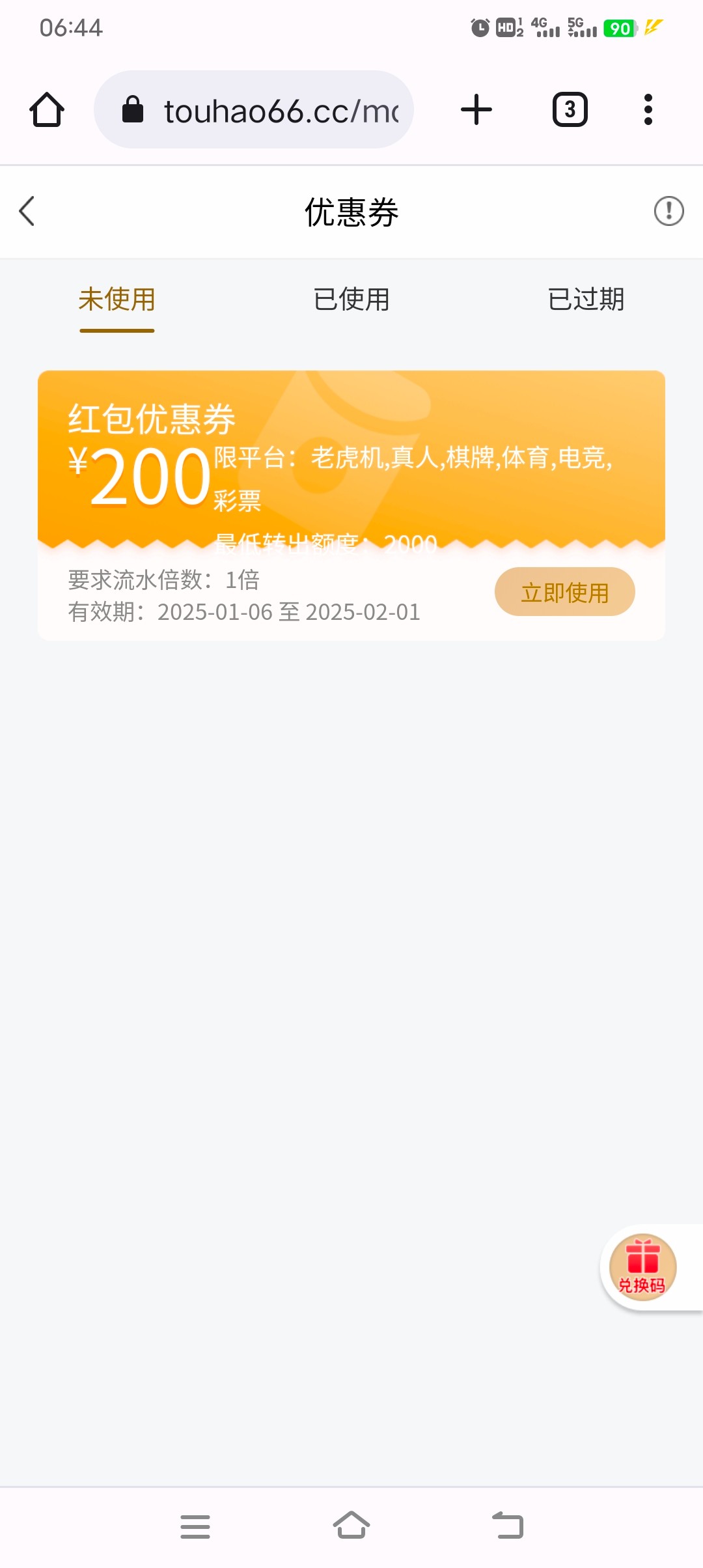This screenshot has width=703, height=1568.
Task: Open the 兑换码 gift button
Action: [642, 1267]
